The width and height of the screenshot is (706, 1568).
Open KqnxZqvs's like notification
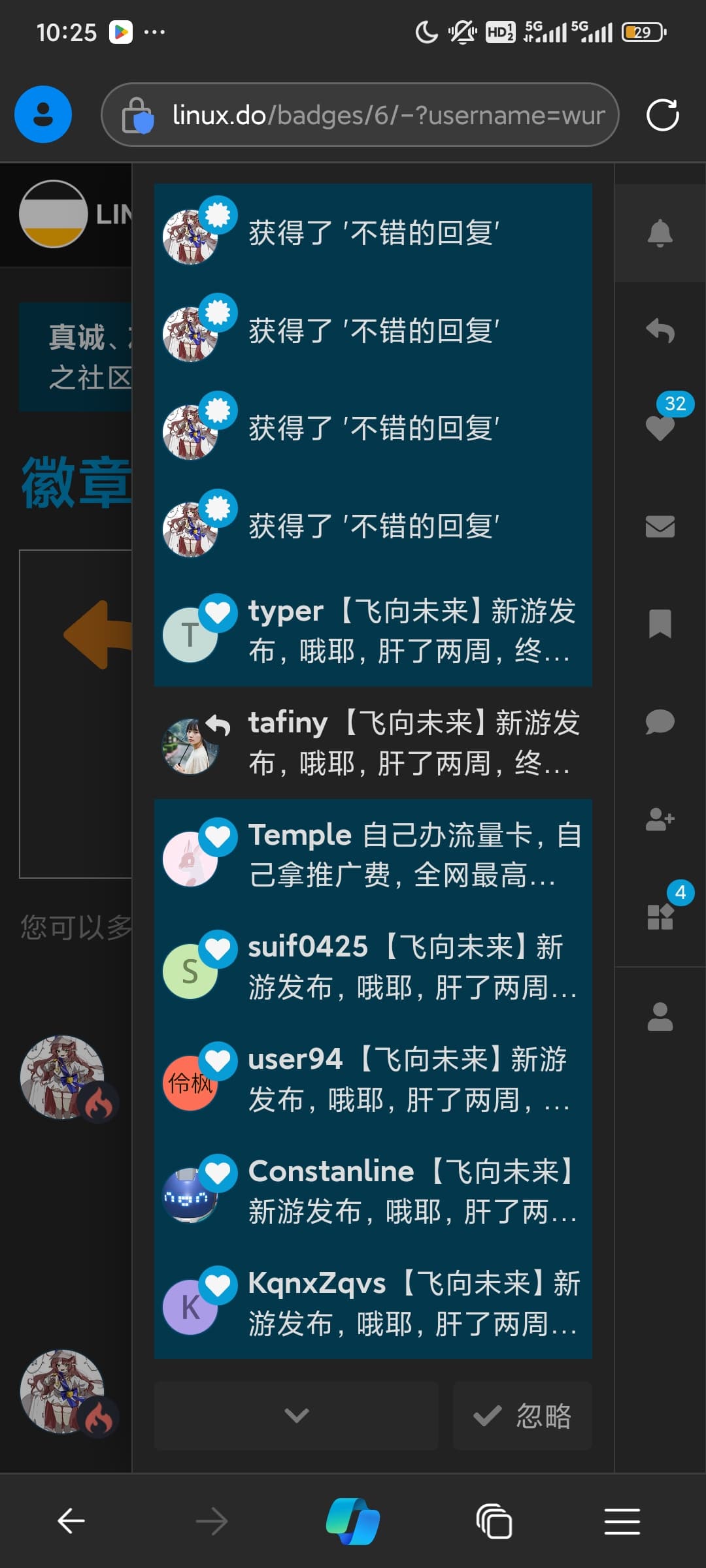coord(373,1303)
